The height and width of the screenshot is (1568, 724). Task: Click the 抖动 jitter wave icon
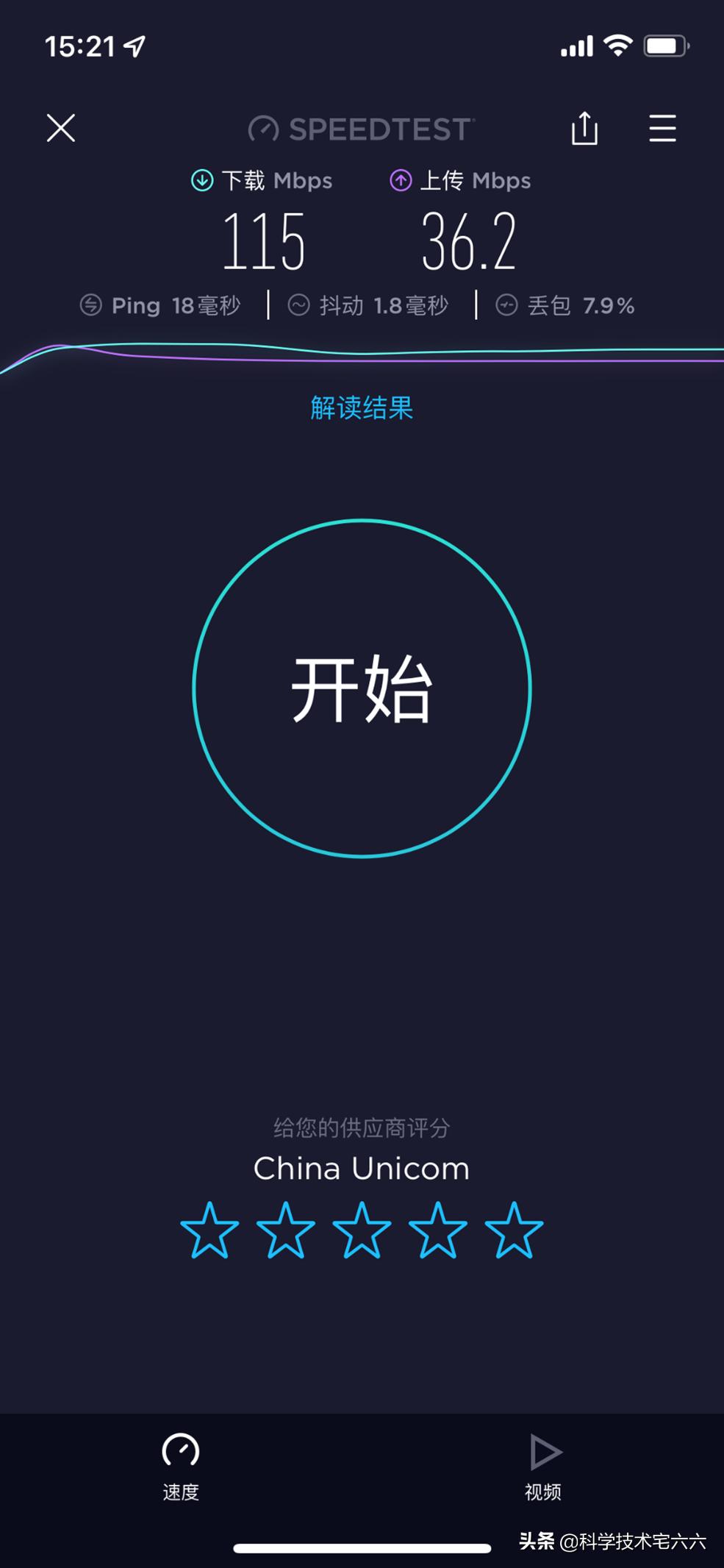pos(299,304)
